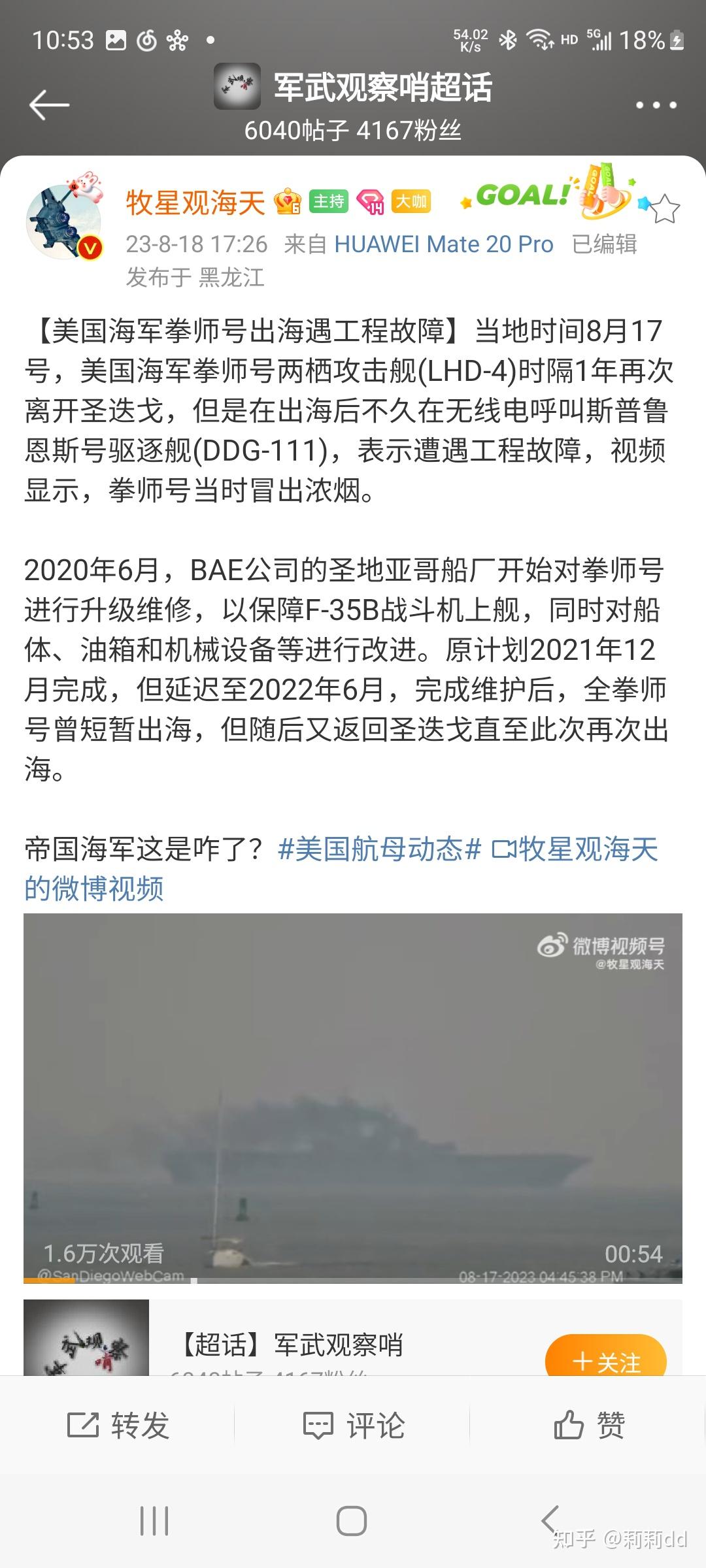Tap the system home button

(352, 1521)
